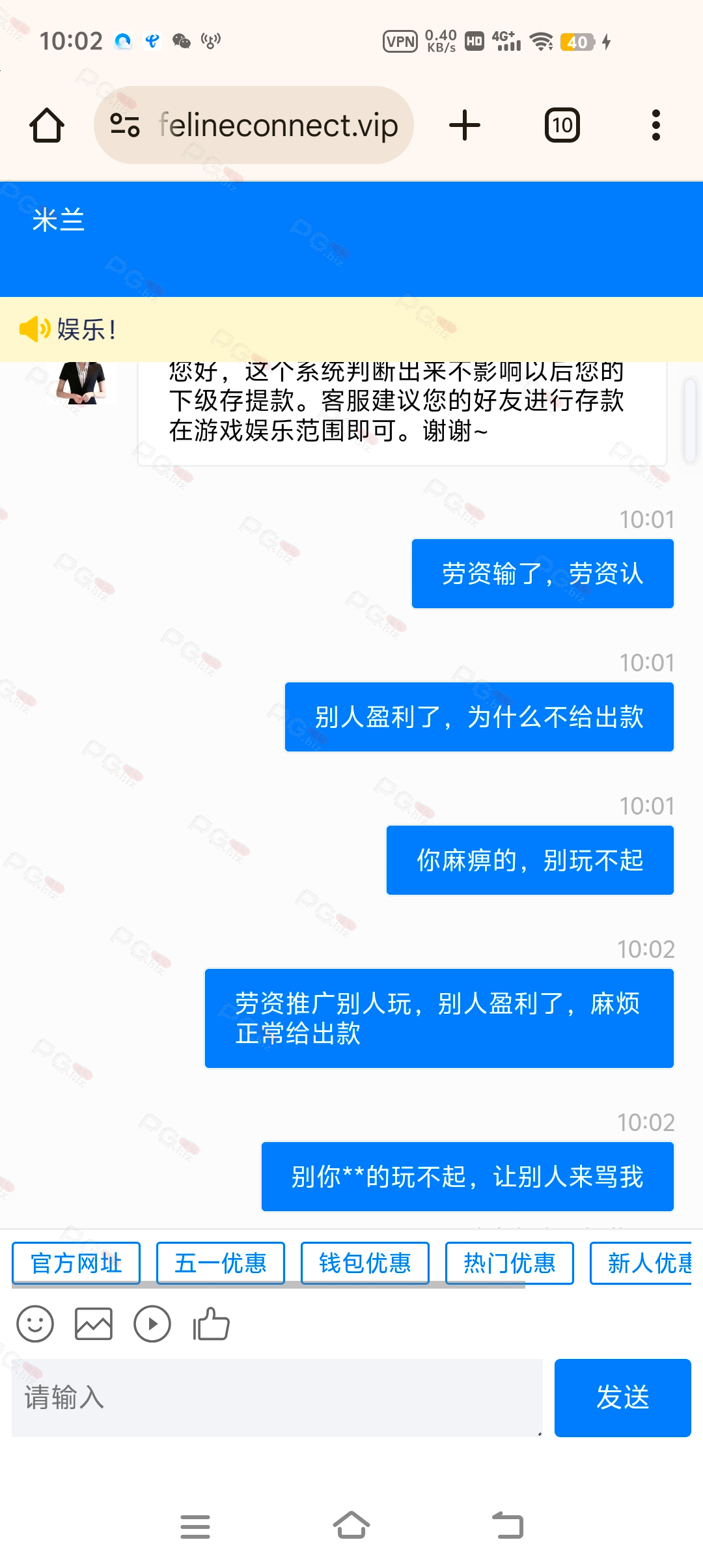Focus the 请输入 message field
Image resolution: width=703 pixels, height=1568 pixels.
point(277,1397)
